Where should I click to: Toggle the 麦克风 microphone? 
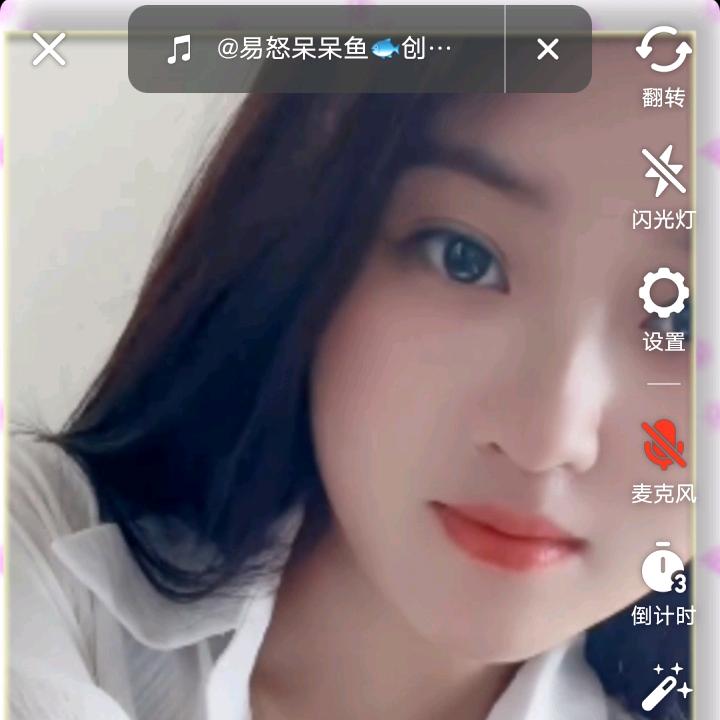pos(664,457)
